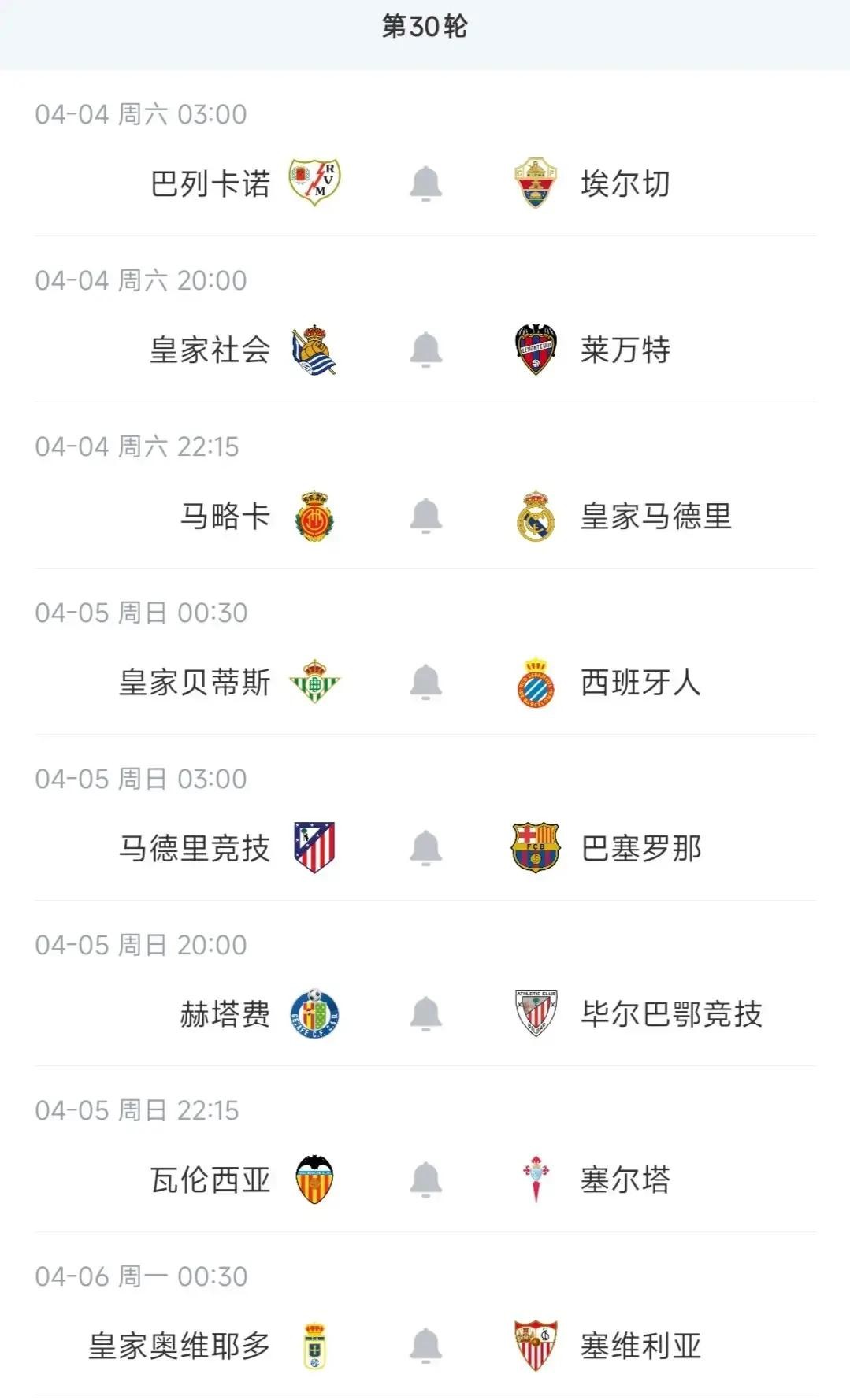The height and width of the screenshot is (1400, 850).
Task: Enable bell for 赫塔费 vs 毕尔巴鄂竞技
Action: tap(425, 1014)
